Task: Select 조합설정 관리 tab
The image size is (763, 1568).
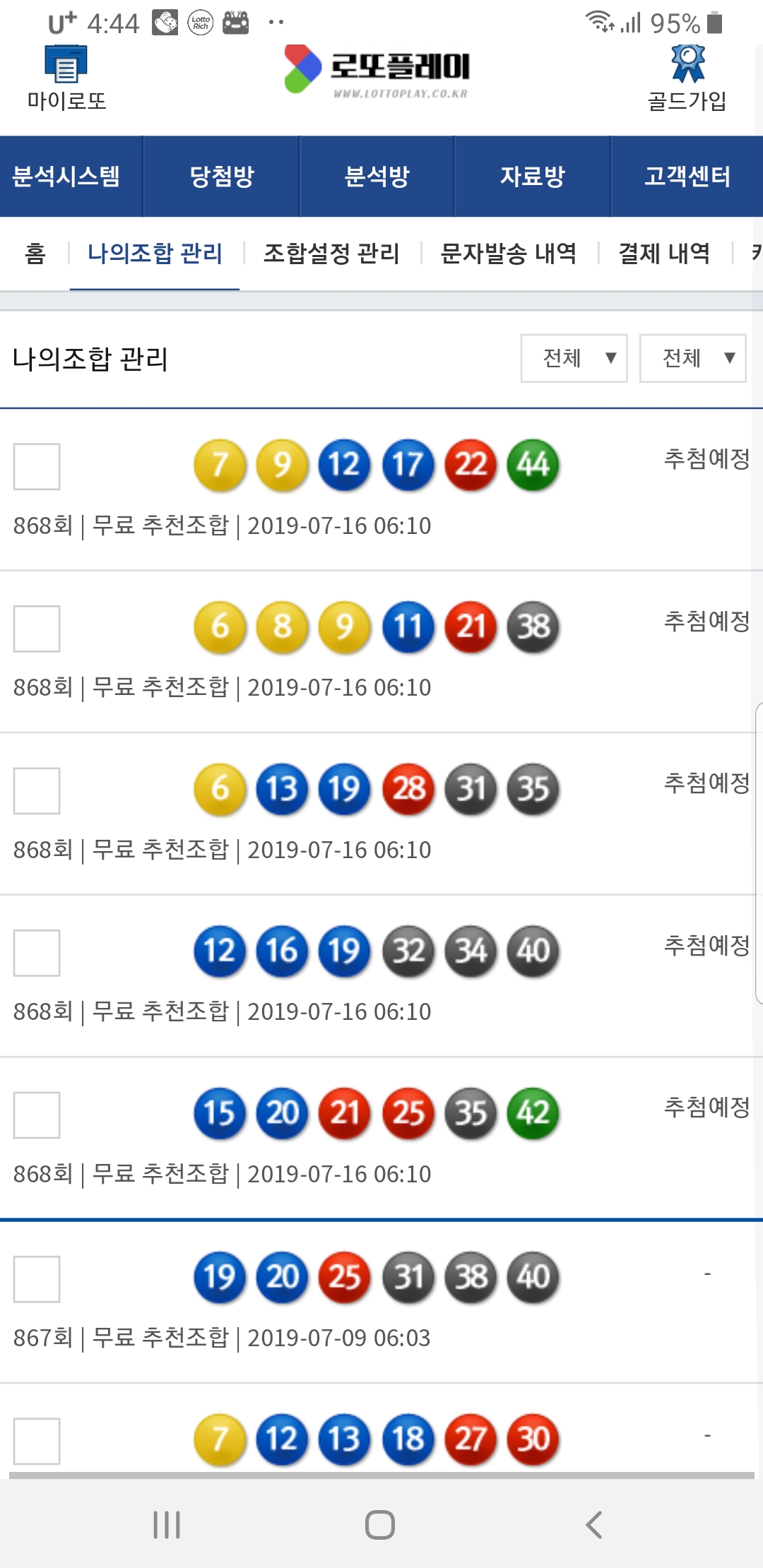Action: coord(331,254)
